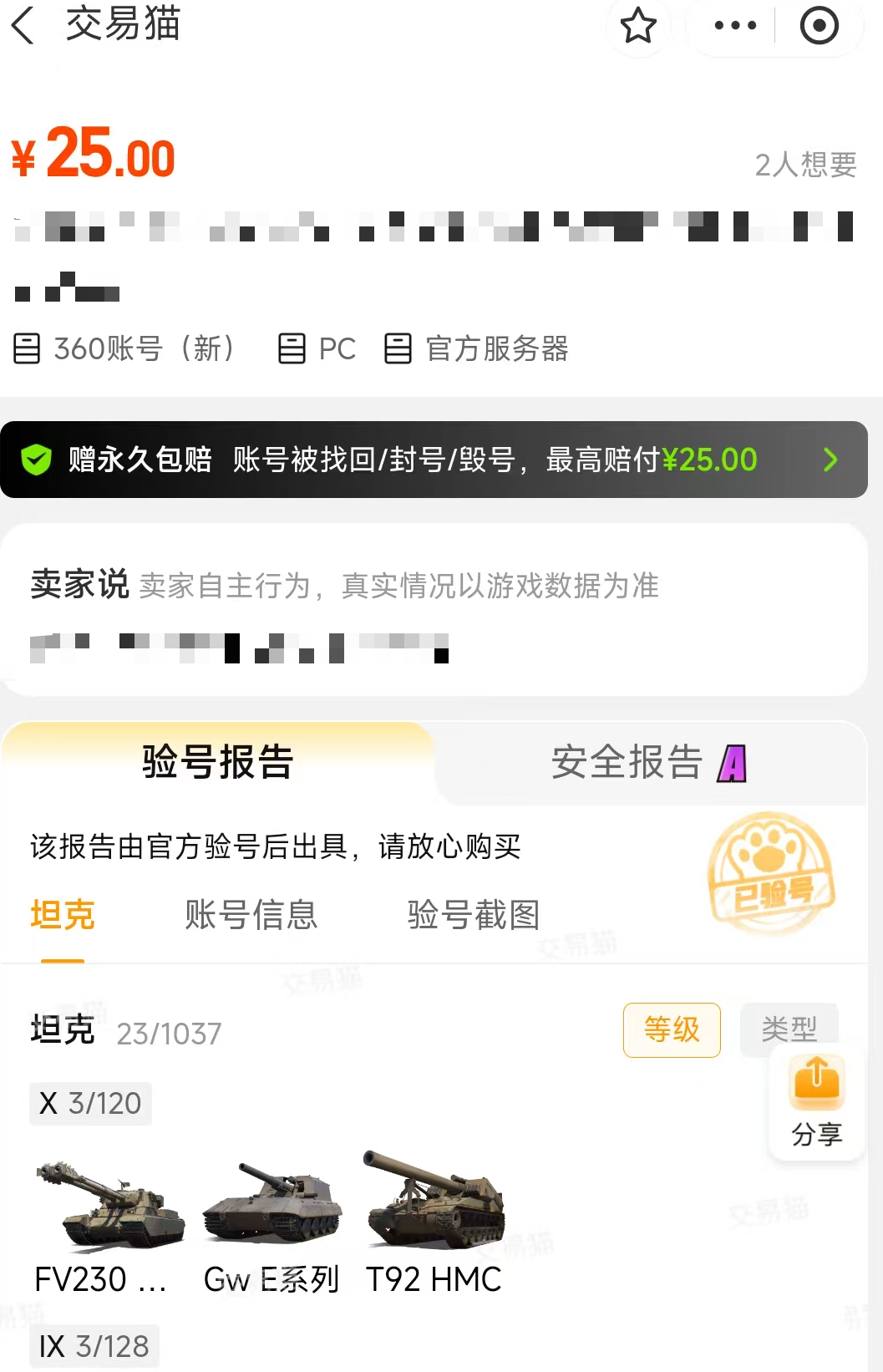The height and width of the screenshot is (1372, 883).
Task: Sort tanks by 等级
Action: point(672,1029)
